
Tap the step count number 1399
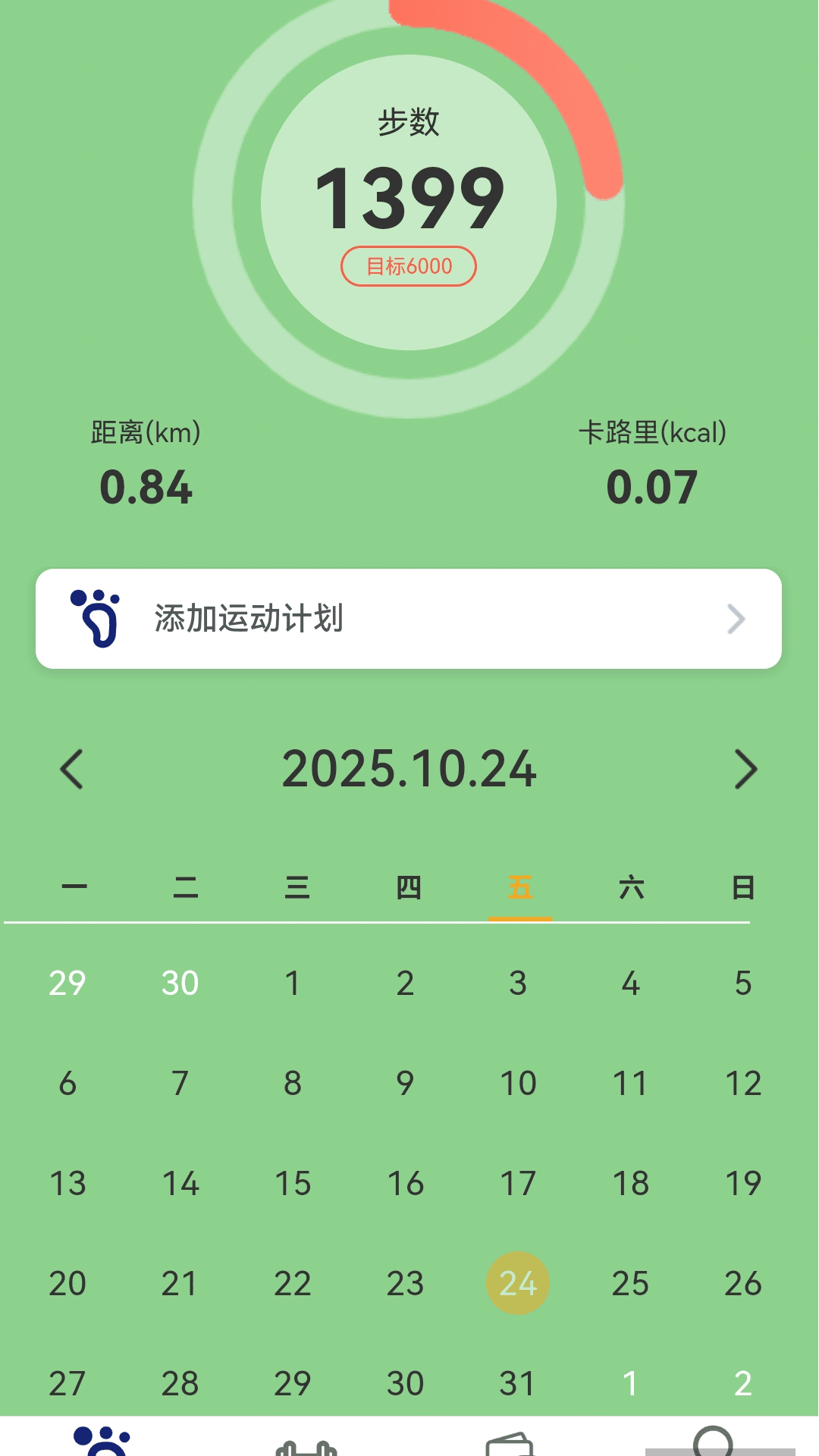coord(409,196)
